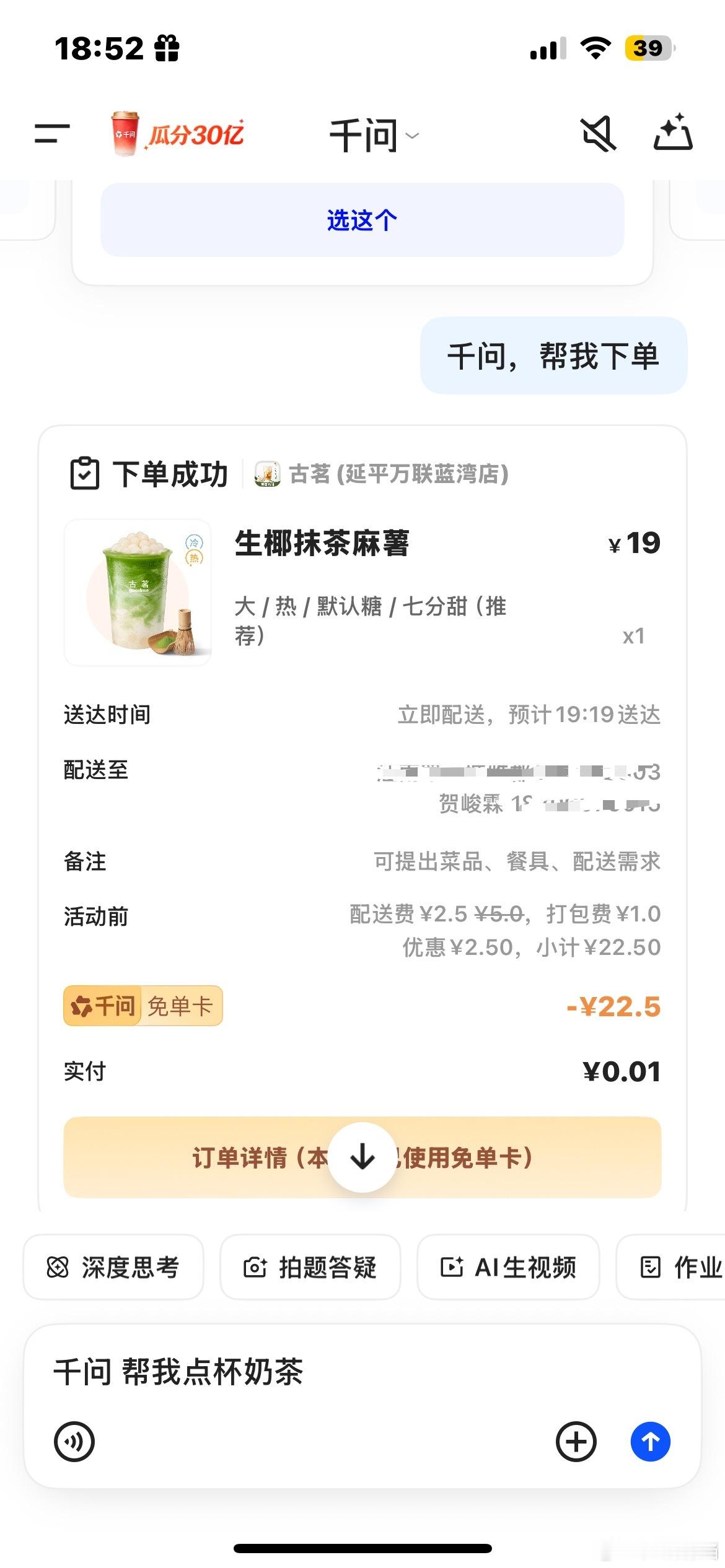Send message with the blue arrow icon
This screenshot has width=725, height=1568.
[650, 1441]
